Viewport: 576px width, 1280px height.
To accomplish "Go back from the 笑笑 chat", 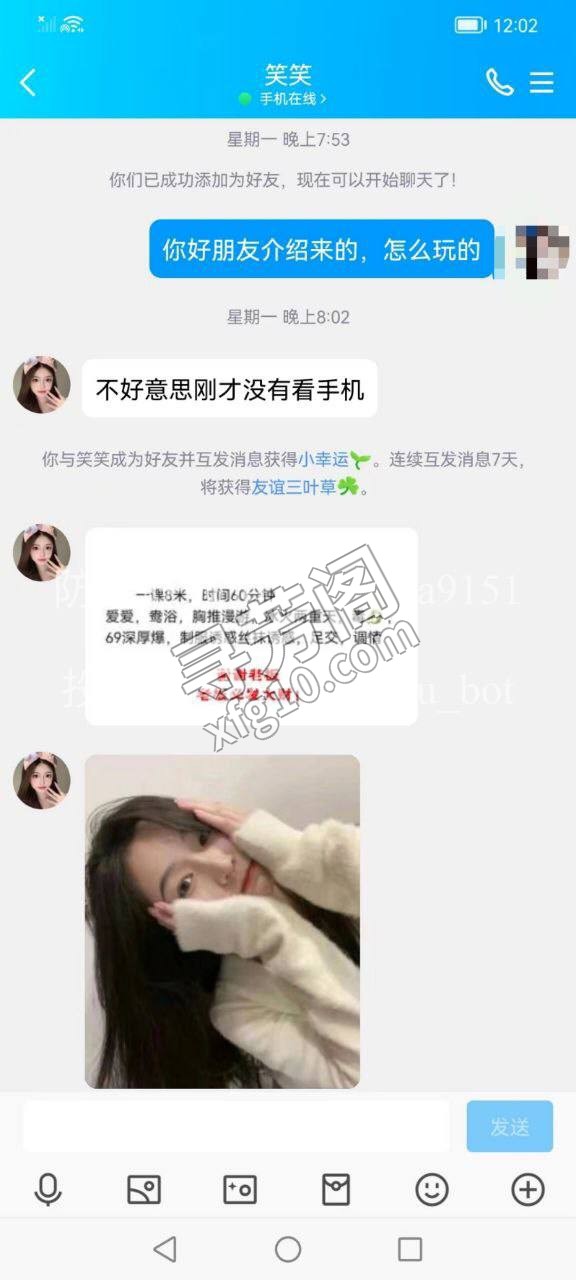I will click(x=28, y=83).
